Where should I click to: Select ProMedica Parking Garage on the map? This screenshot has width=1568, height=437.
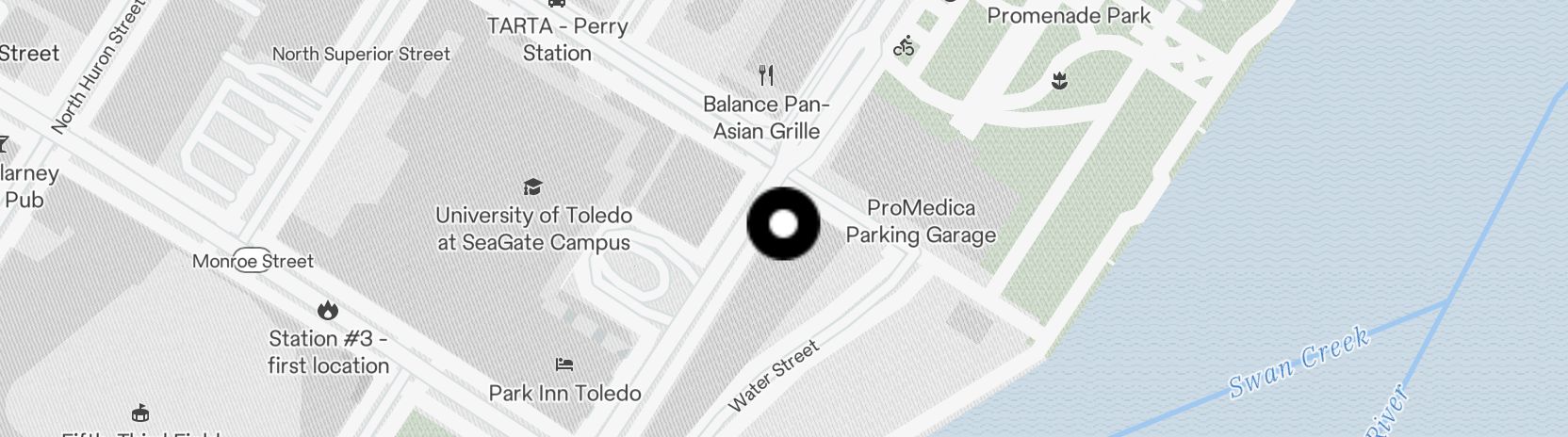[921, 221]
